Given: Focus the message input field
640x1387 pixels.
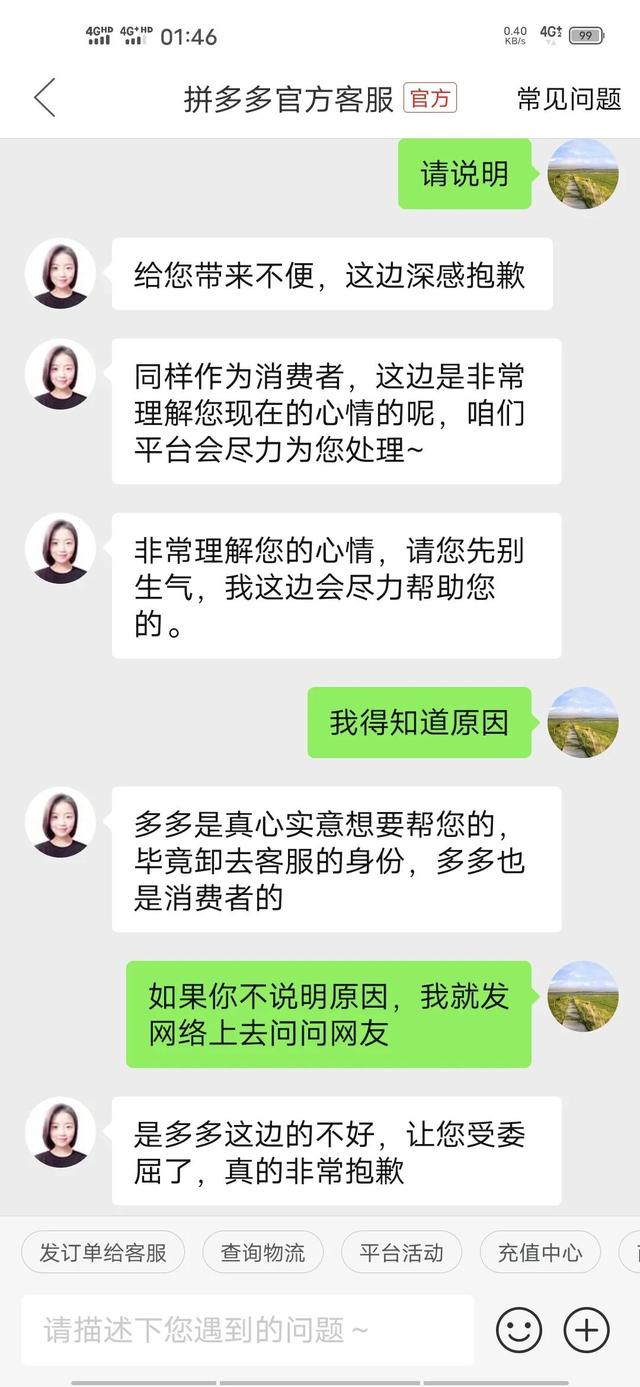Looking at the screenshot, I should click(x=247, y=1329).
